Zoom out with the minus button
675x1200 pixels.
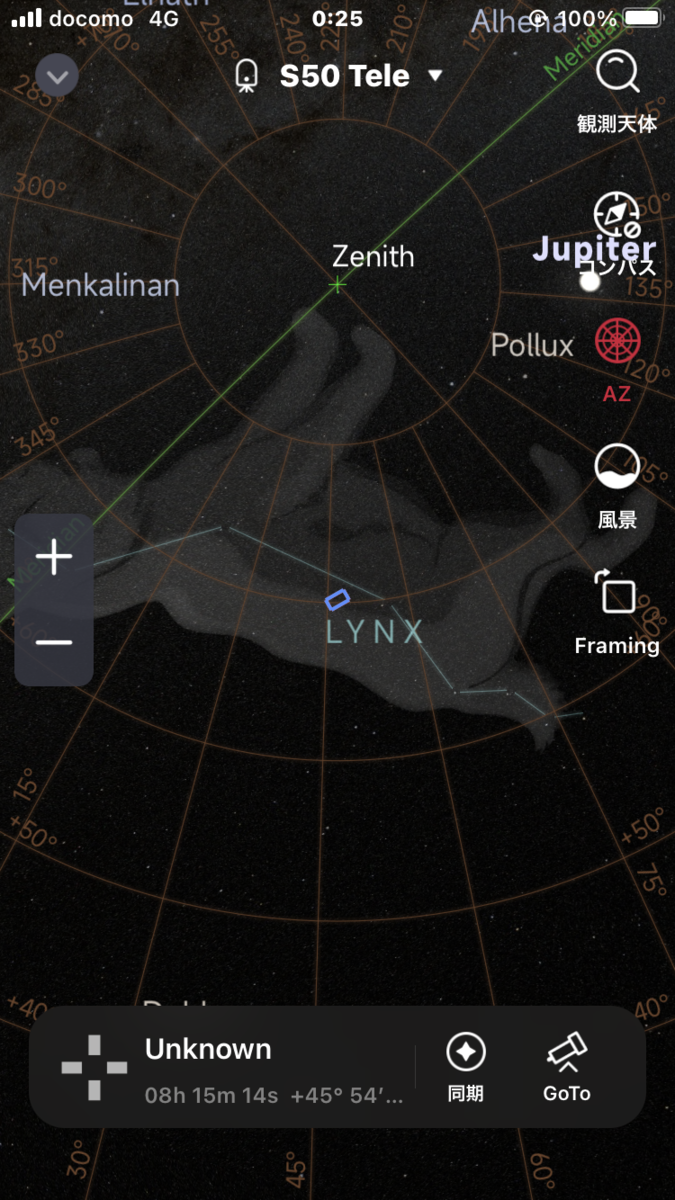tap(54, 641)
